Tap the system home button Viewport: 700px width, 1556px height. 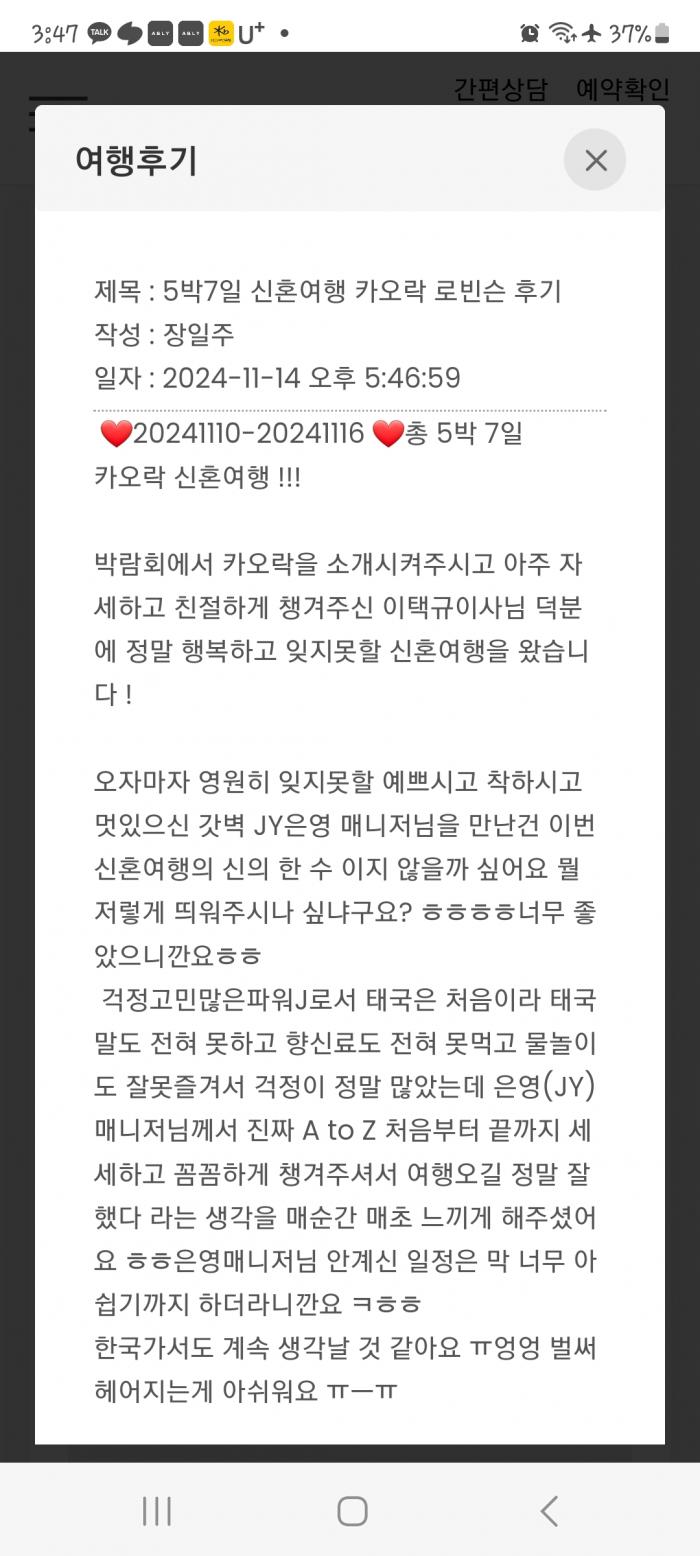pos(352,1510)
